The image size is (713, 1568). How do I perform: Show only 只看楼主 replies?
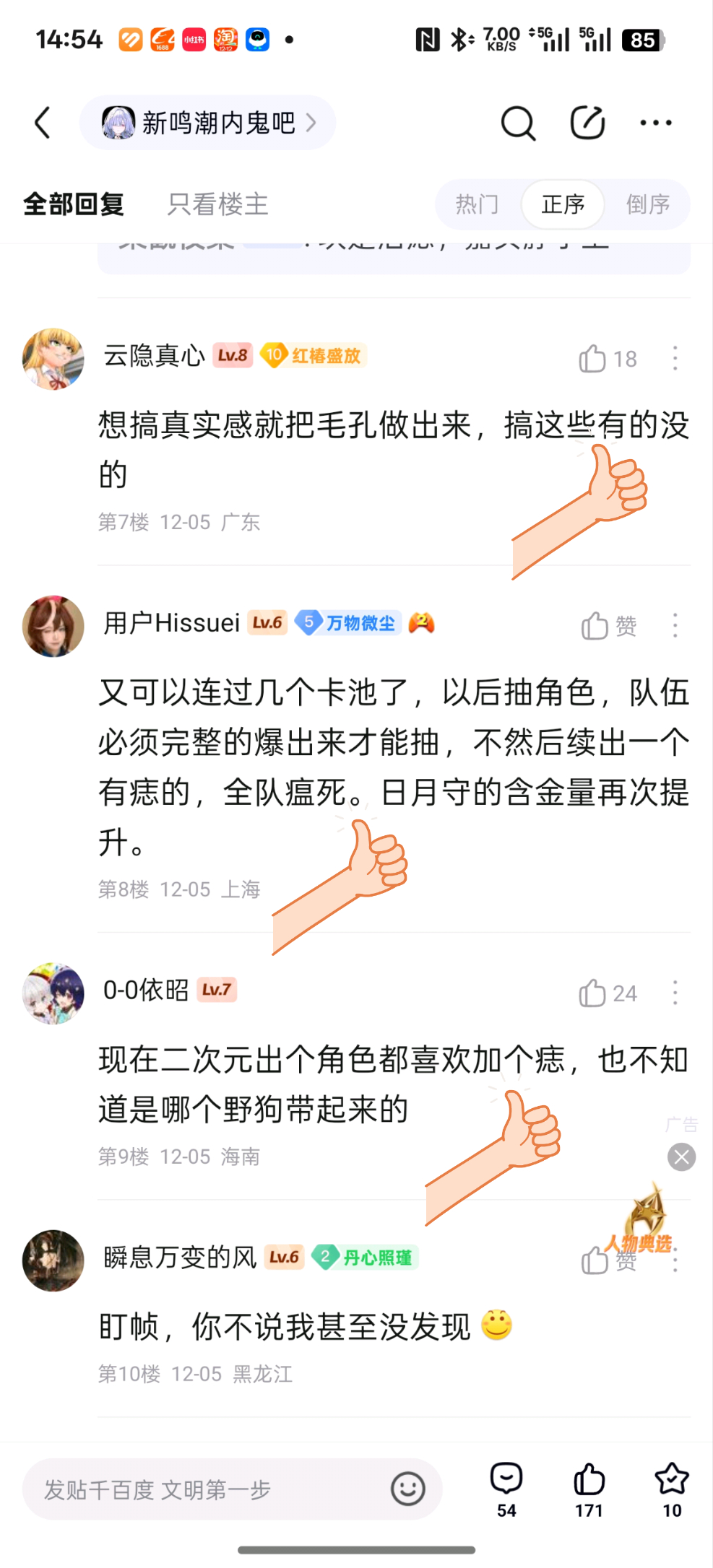click(217, 204)
